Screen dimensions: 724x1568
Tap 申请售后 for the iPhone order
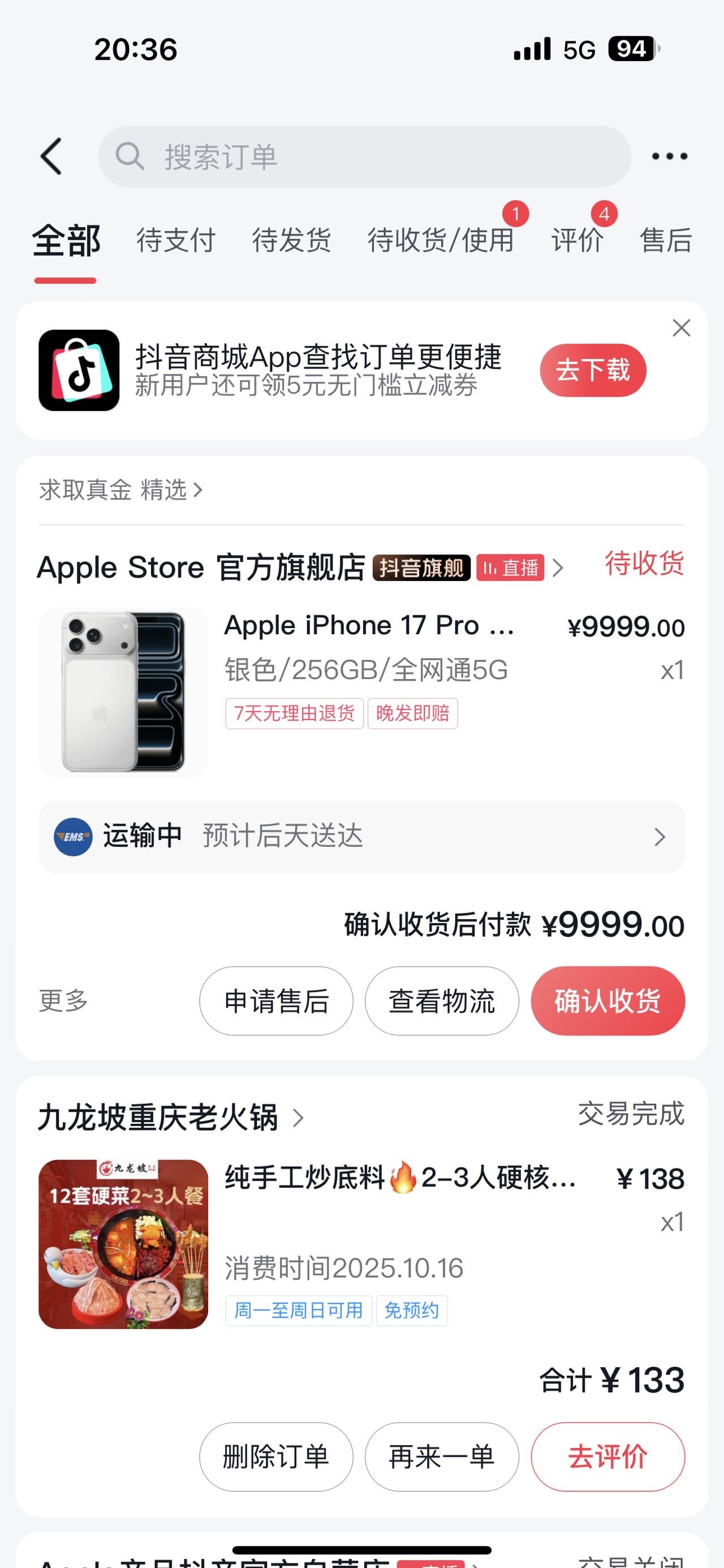click(276, 1000)
